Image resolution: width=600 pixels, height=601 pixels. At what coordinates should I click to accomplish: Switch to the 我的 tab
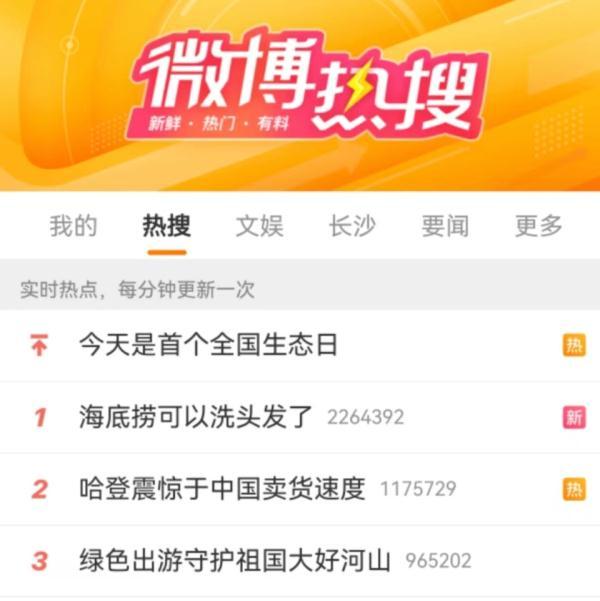(73, 226)
